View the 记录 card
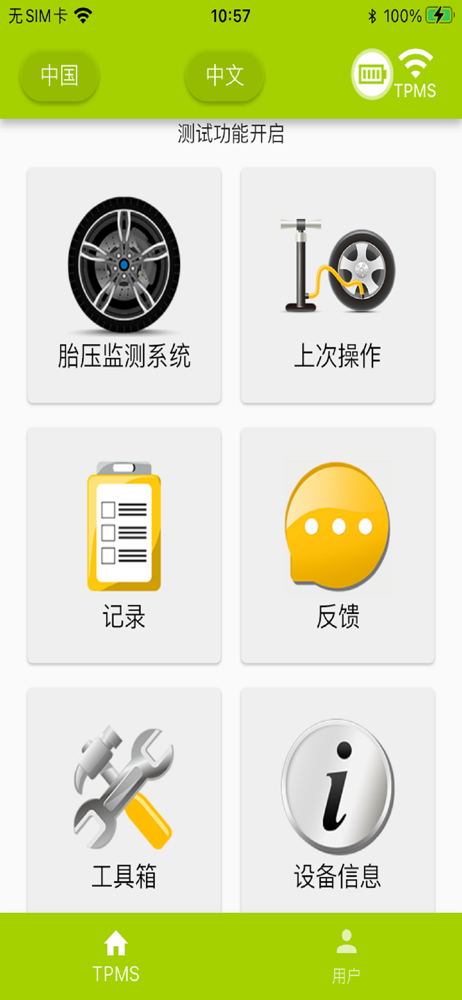The width and height of the screenshot is (462, 1000). (124, 545)
